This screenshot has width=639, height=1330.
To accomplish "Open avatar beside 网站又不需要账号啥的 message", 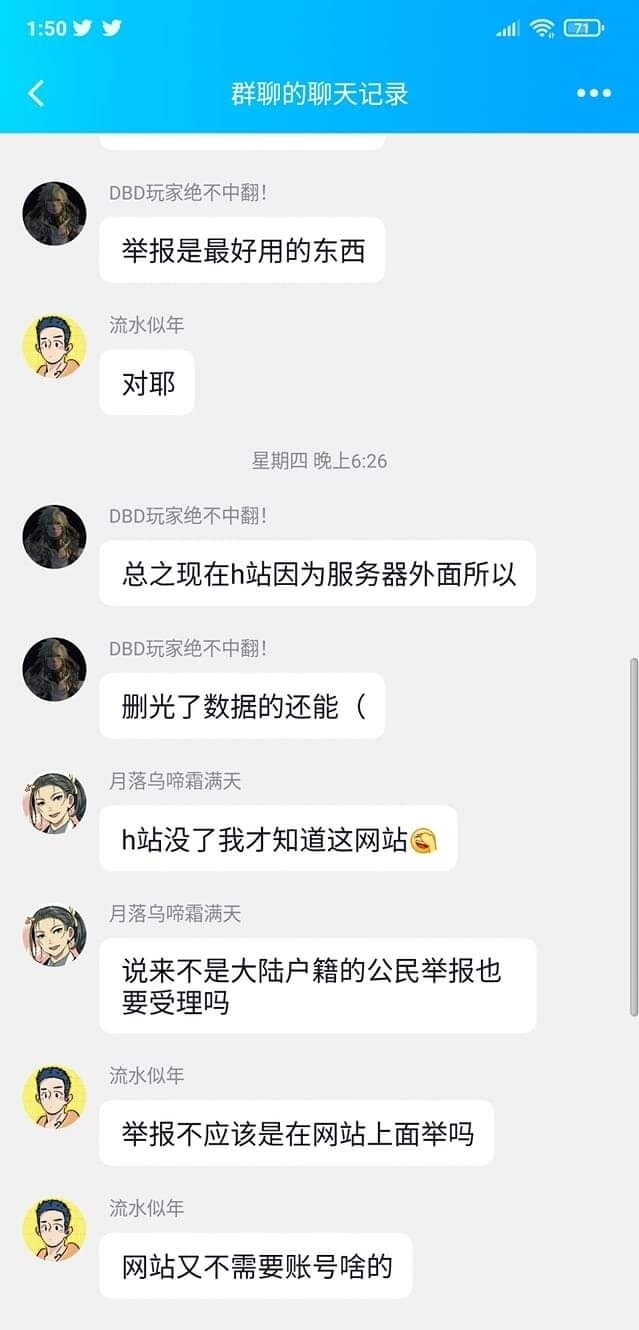I will pyautogui.click(x=54, y=1229).
